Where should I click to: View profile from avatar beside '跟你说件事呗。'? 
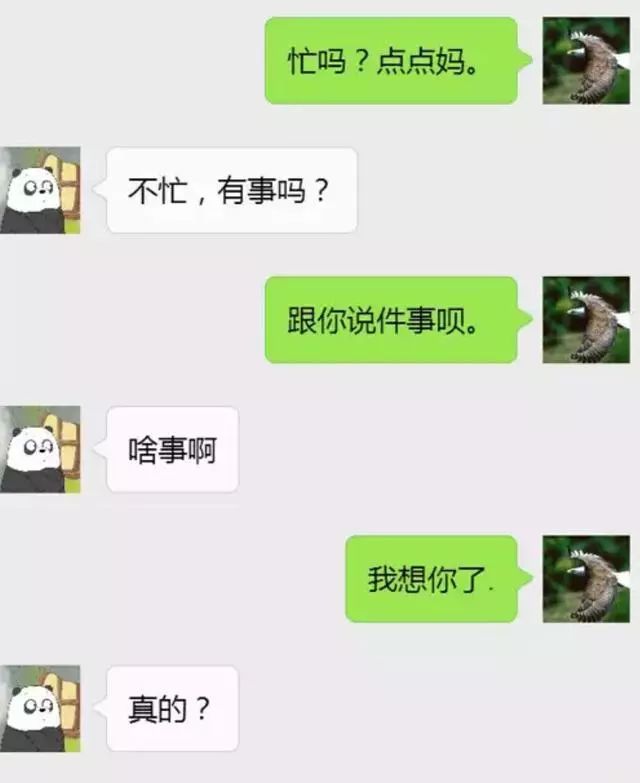tap(586, 320)
